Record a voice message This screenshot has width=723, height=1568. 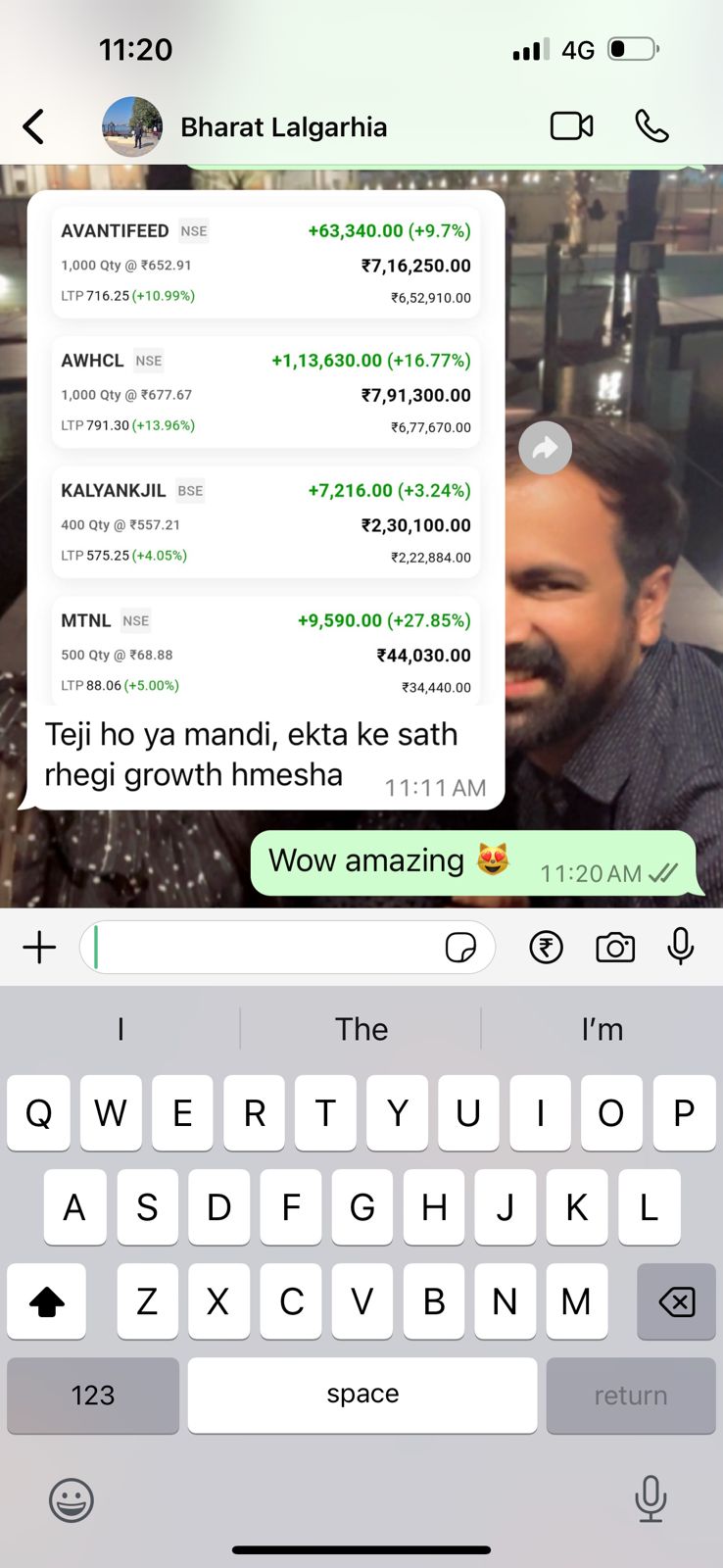click(x=680, y=948)
